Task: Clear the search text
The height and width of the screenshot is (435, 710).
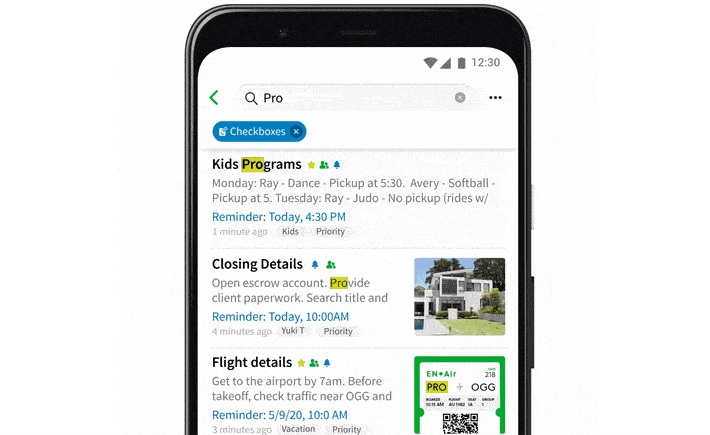Action: click(x=460, y=98)
